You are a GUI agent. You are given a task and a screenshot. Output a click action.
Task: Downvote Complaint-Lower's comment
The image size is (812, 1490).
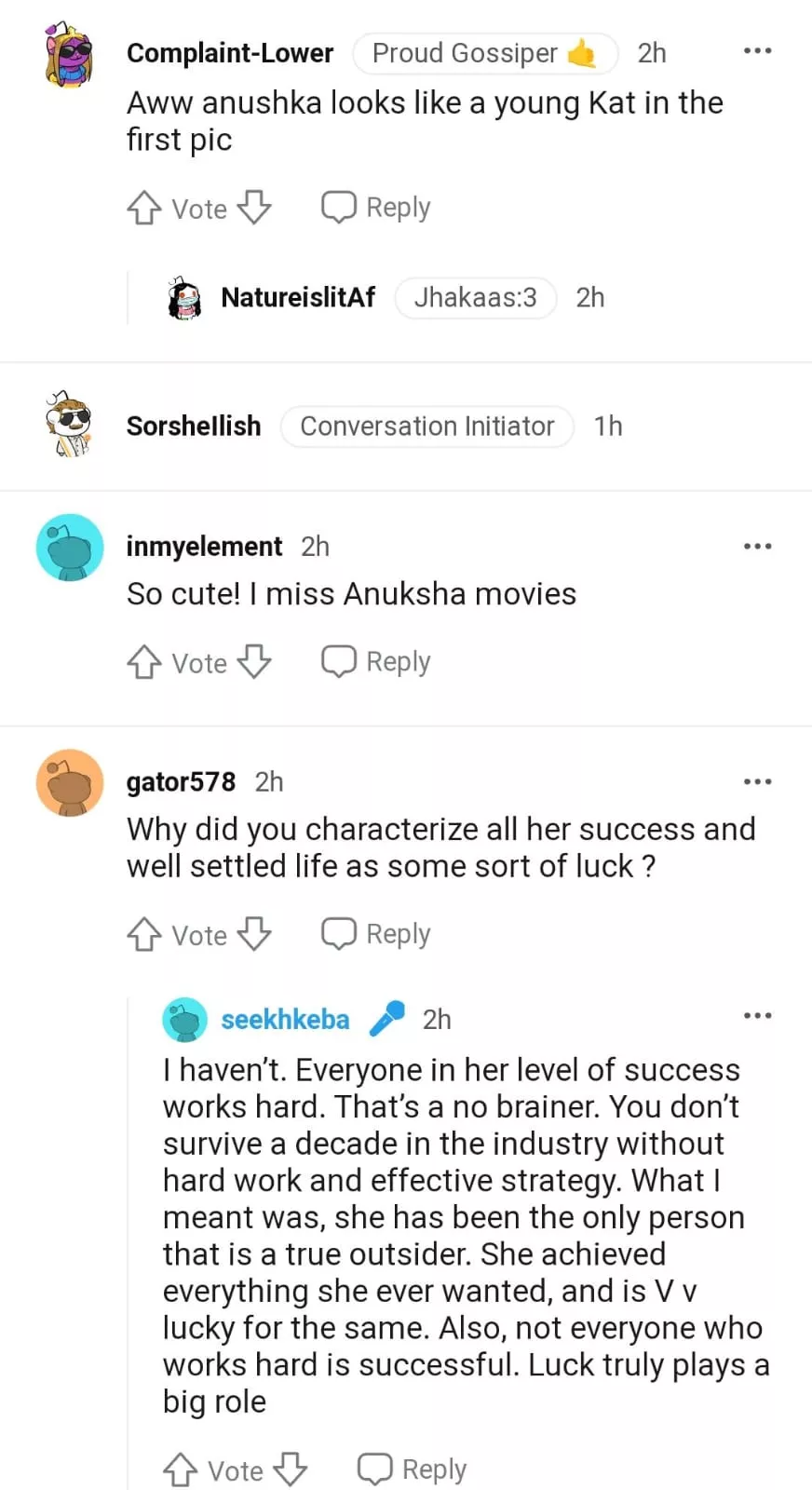click(254, 208)
